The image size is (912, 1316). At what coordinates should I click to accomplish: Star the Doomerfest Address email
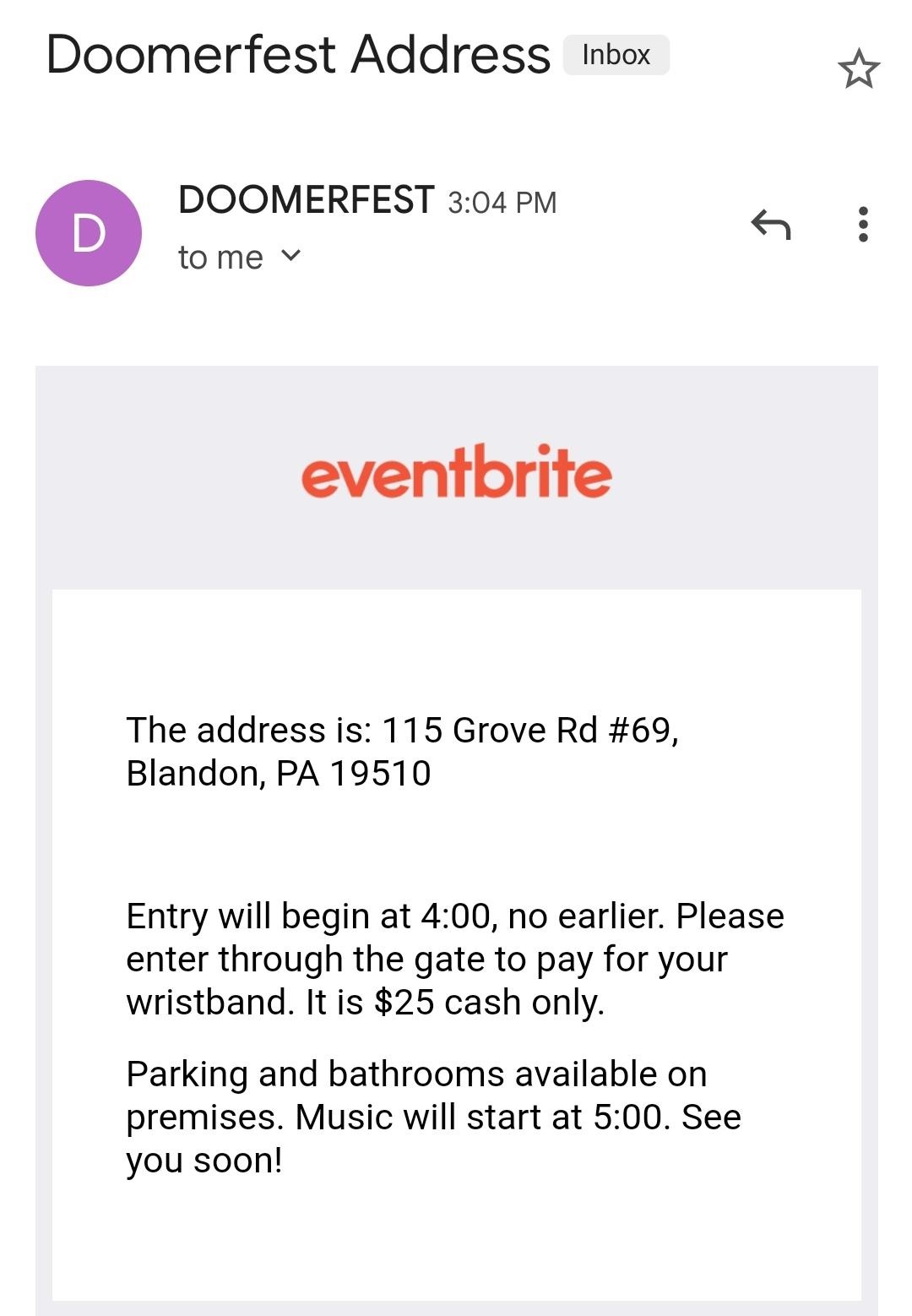tap(859, 69)
